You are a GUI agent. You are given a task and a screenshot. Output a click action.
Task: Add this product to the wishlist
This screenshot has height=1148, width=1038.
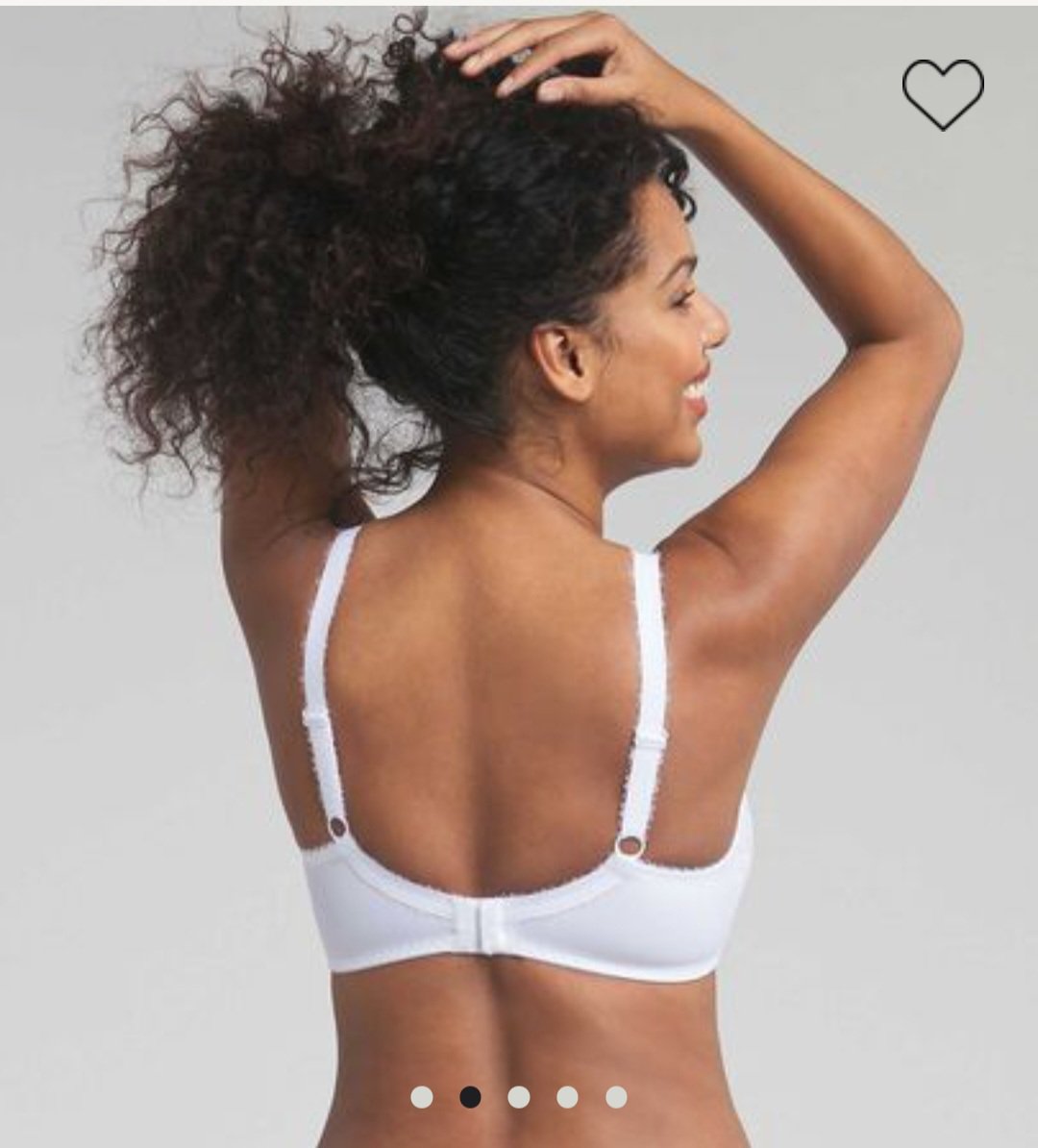(943, 94)
